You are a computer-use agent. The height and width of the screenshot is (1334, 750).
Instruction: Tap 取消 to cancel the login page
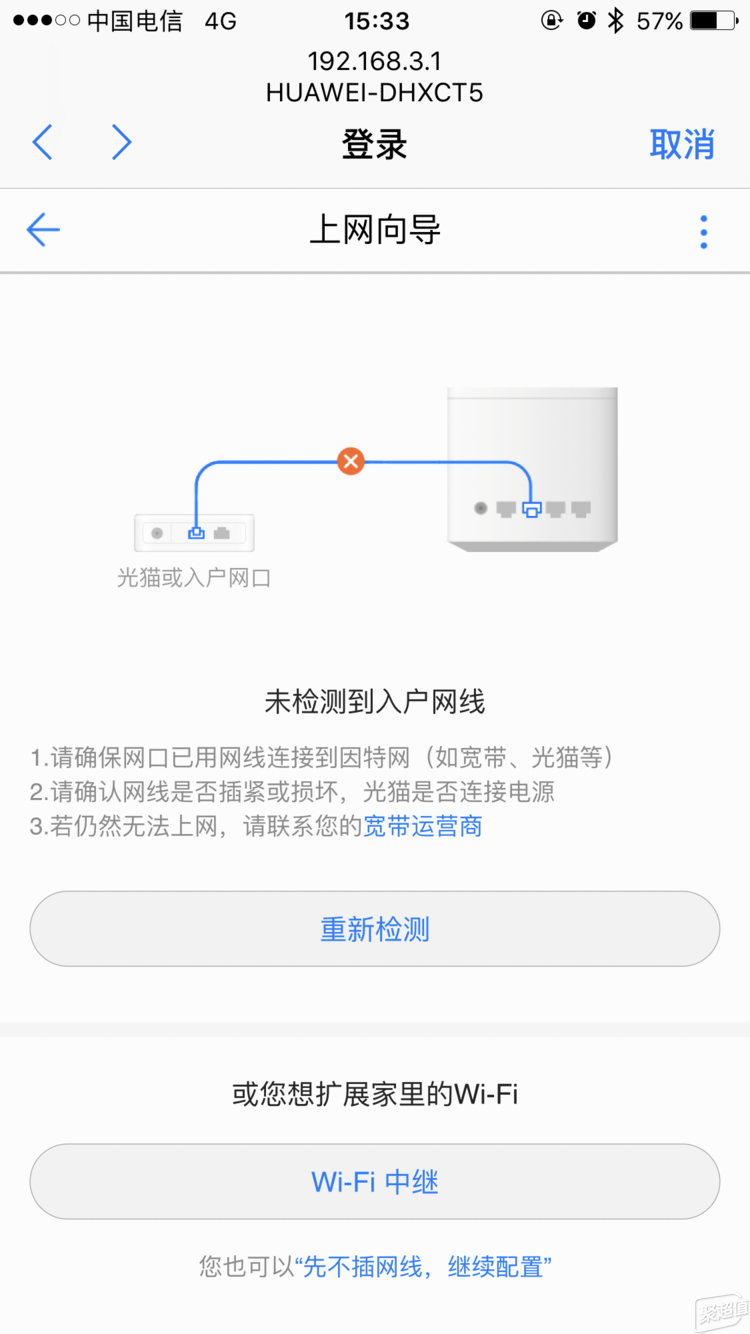[683, 143]
